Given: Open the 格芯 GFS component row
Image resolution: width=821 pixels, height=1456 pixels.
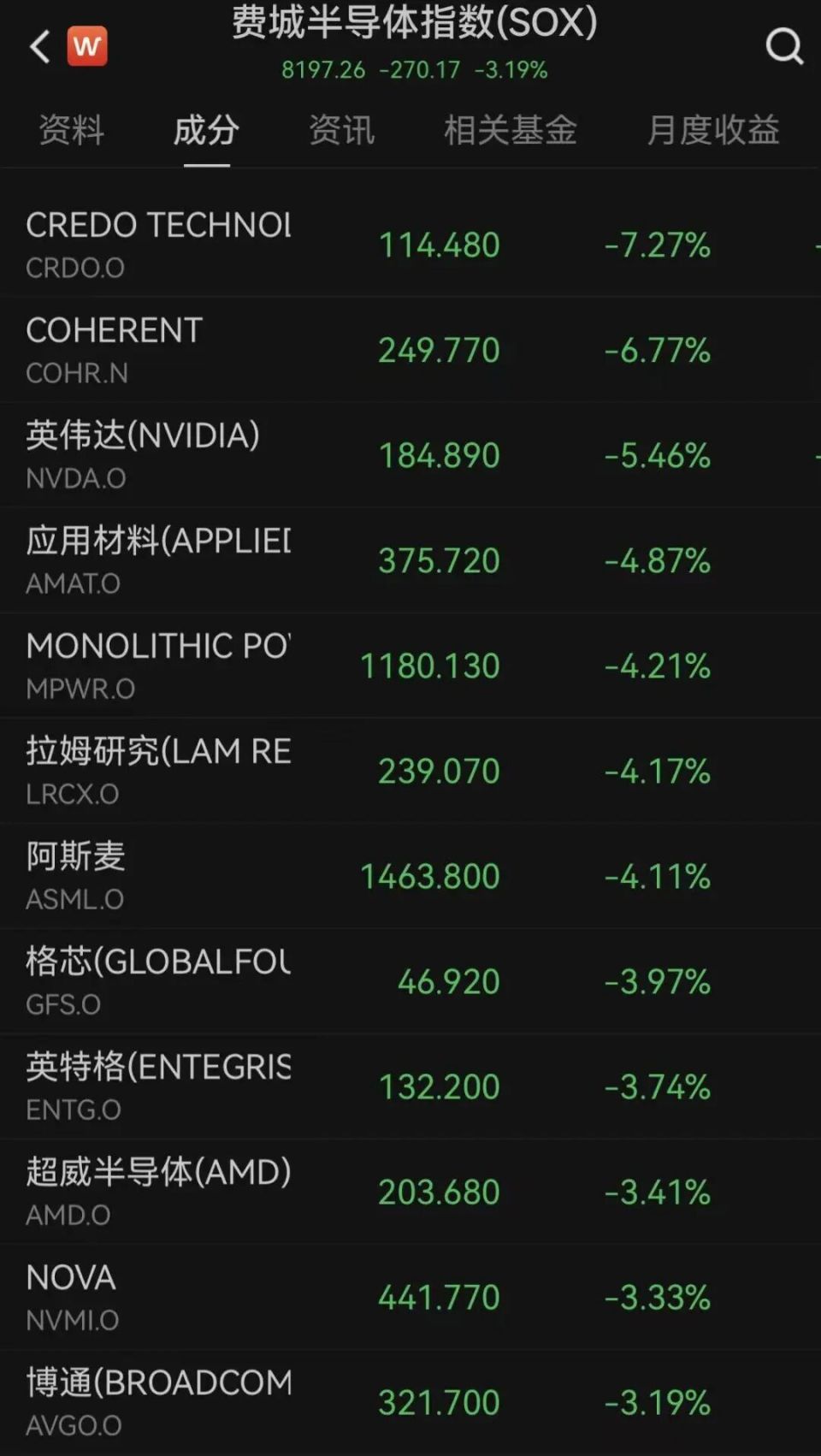Looking at the screenshot, I should tap(410, 980).
